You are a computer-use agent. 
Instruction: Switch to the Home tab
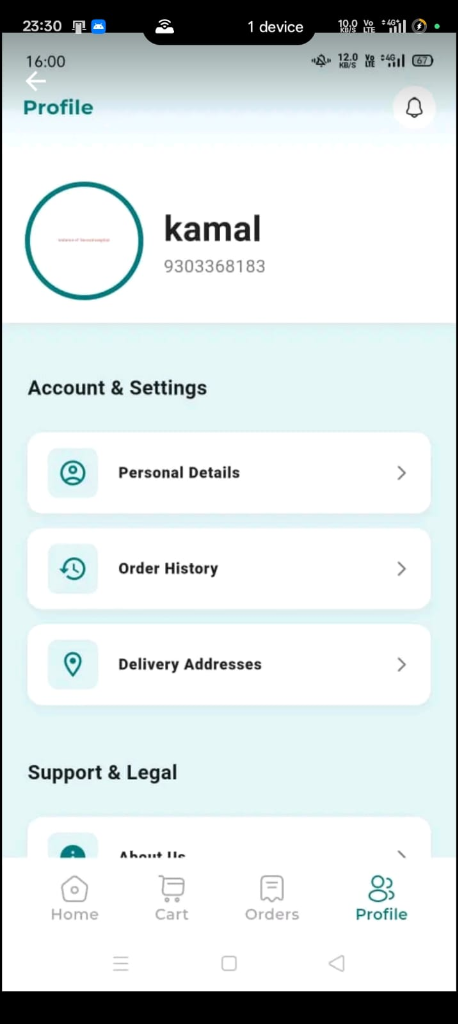tap(74, 899)
